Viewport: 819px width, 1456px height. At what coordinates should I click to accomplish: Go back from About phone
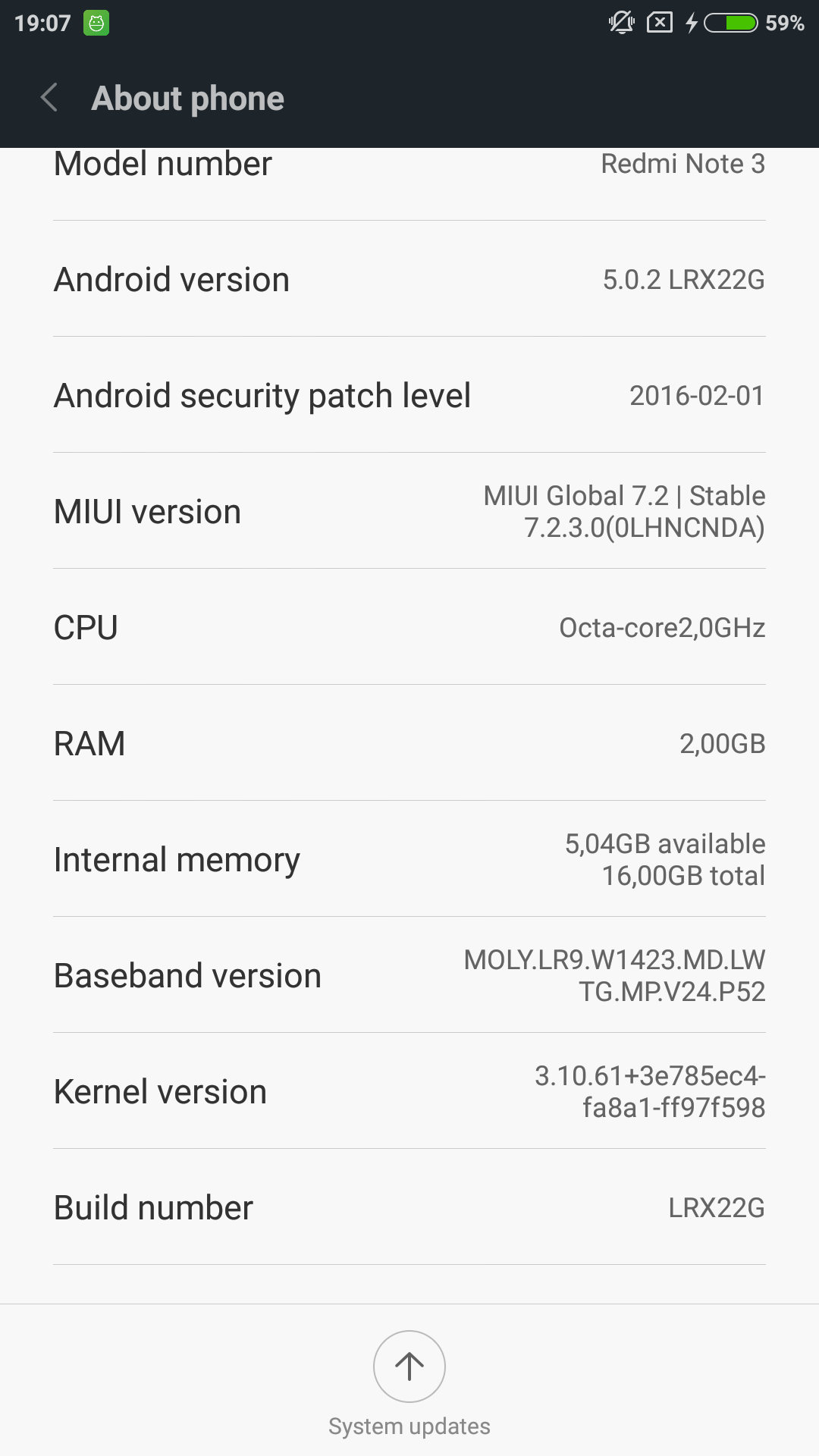click(x=49, y=98)
